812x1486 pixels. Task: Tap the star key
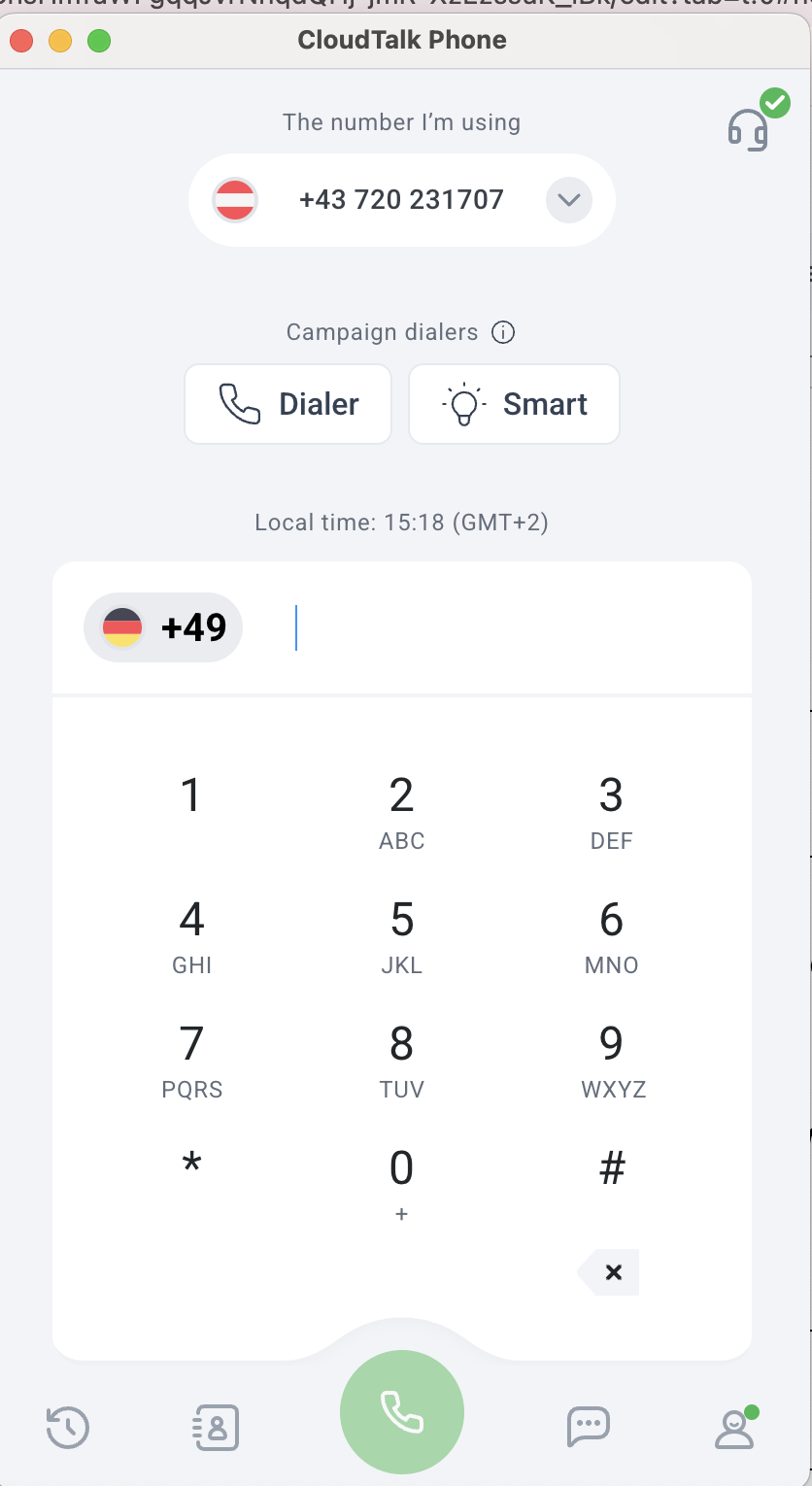tap(191, 1166)
